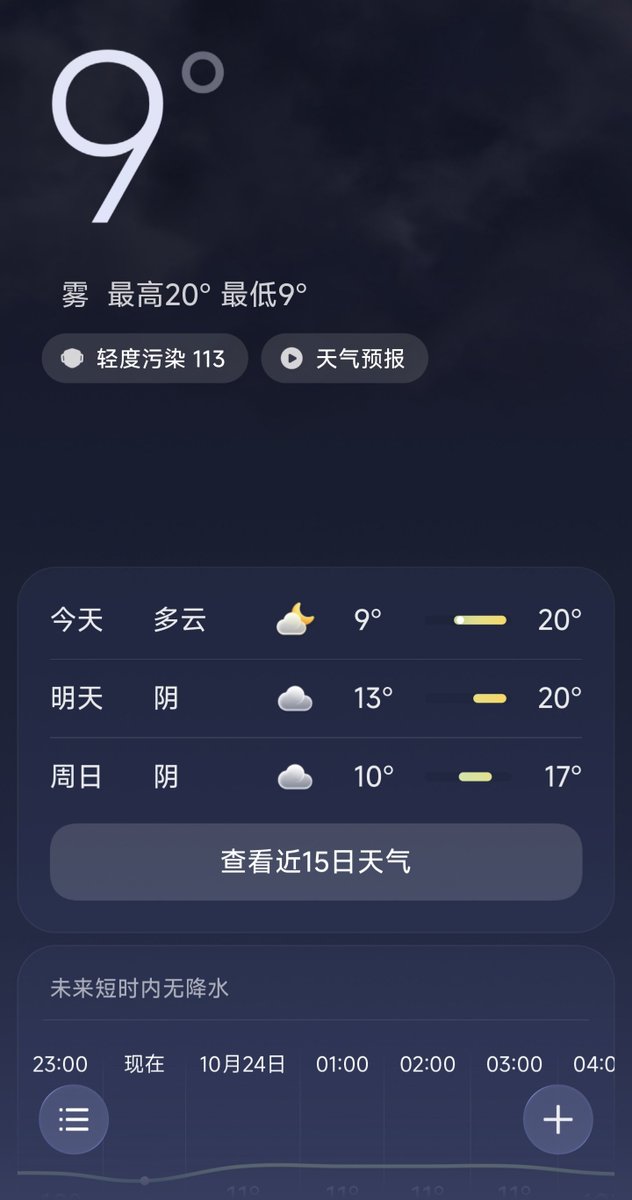
Task: Play the 天气预报 weather forecast video
Action: [x=345, y=358]
